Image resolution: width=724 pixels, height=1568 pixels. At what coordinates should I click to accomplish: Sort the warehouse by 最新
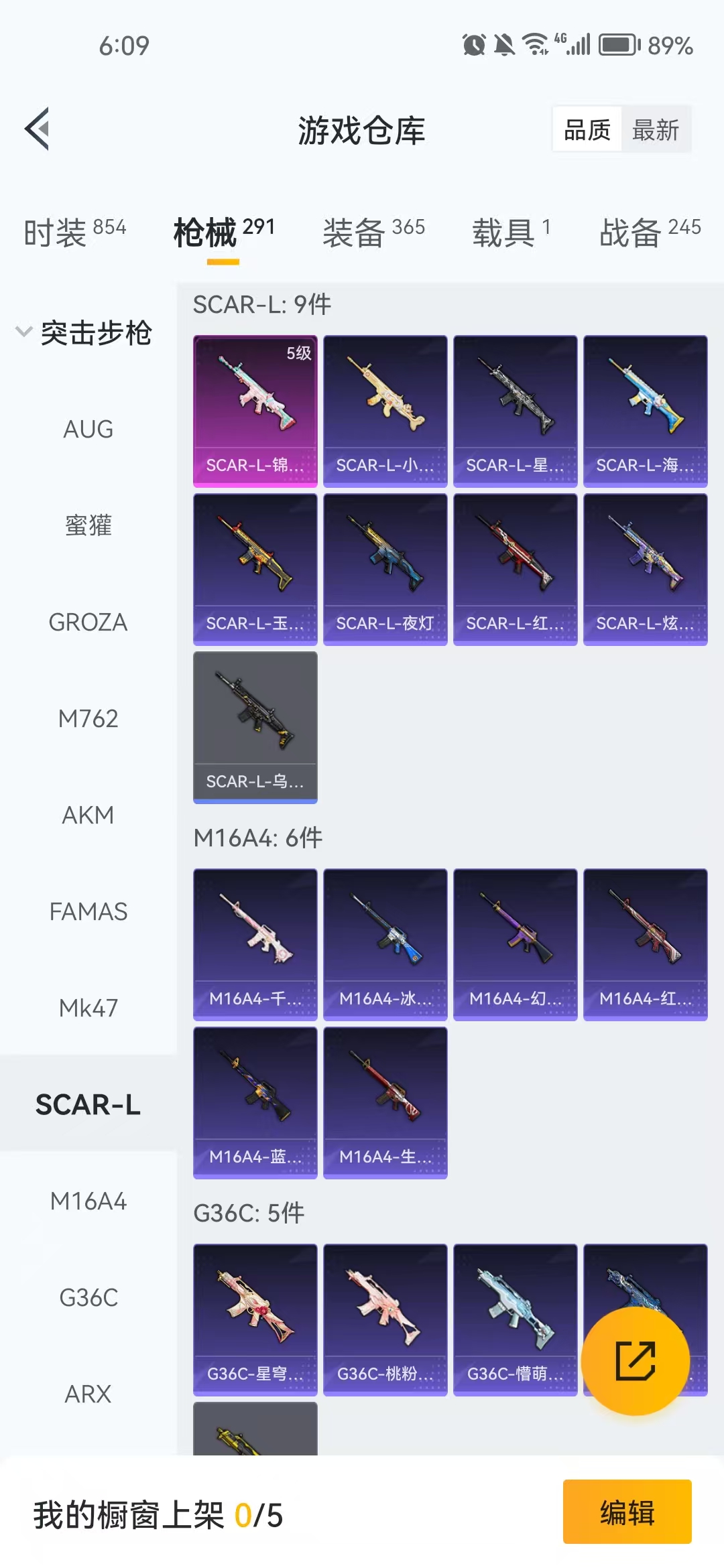click(655, 130)
